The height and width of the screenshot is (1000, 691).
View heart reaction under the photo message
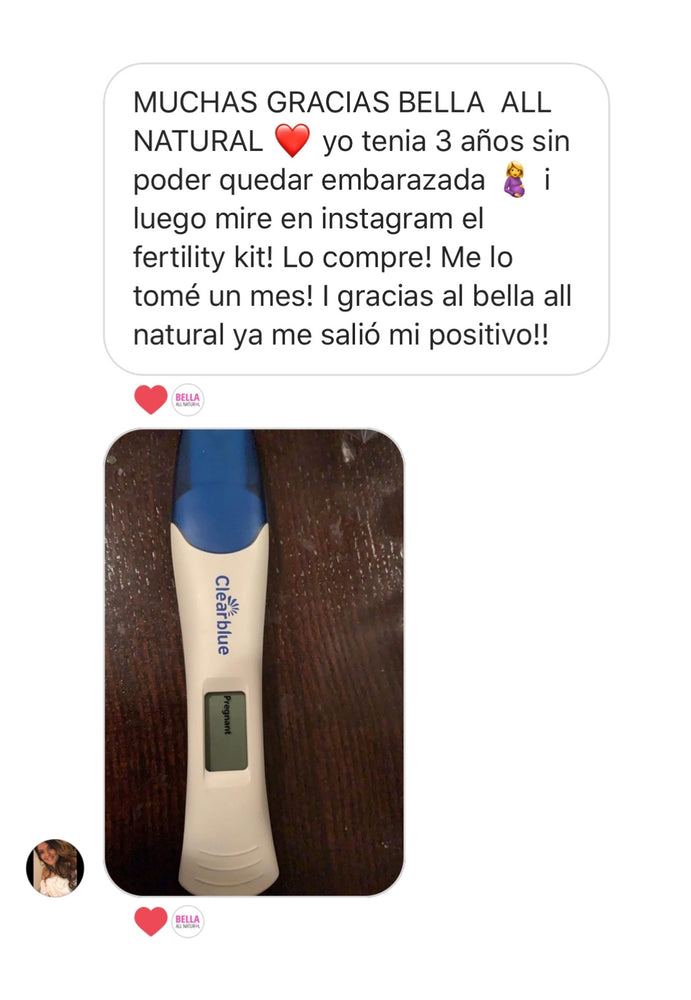(151, 921)
